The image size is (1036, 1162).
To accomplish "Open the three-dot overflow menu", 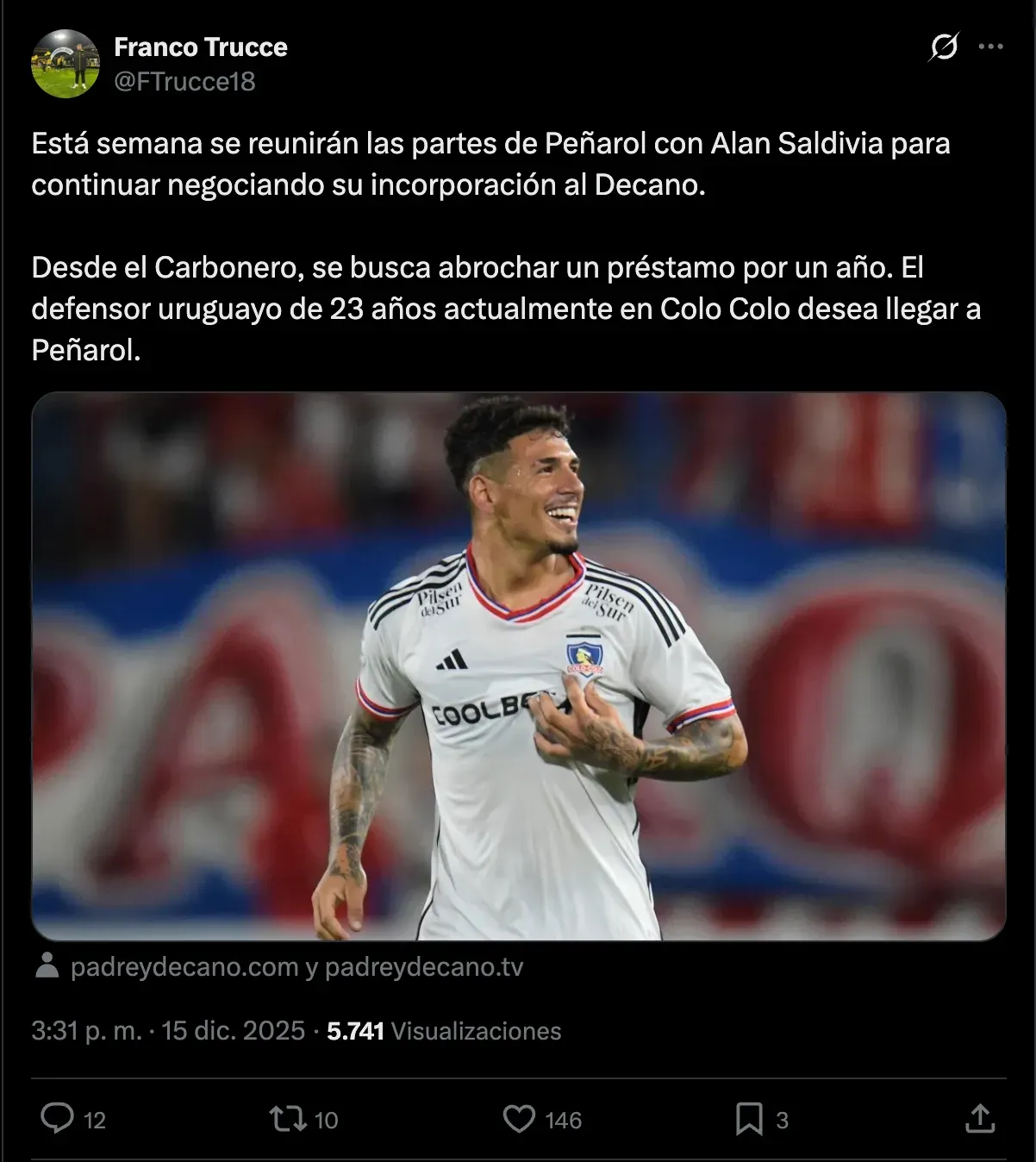I will (990, 47).
